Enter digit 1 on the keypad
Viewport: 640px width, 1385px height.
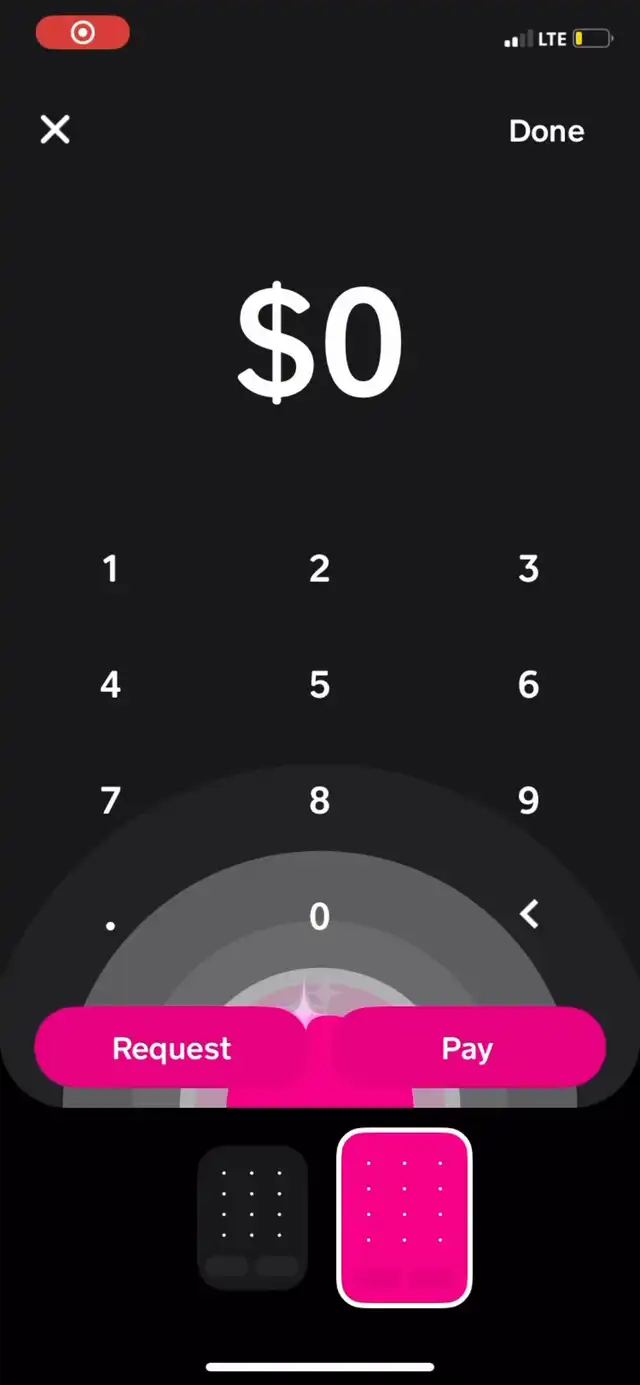[110, 569]
